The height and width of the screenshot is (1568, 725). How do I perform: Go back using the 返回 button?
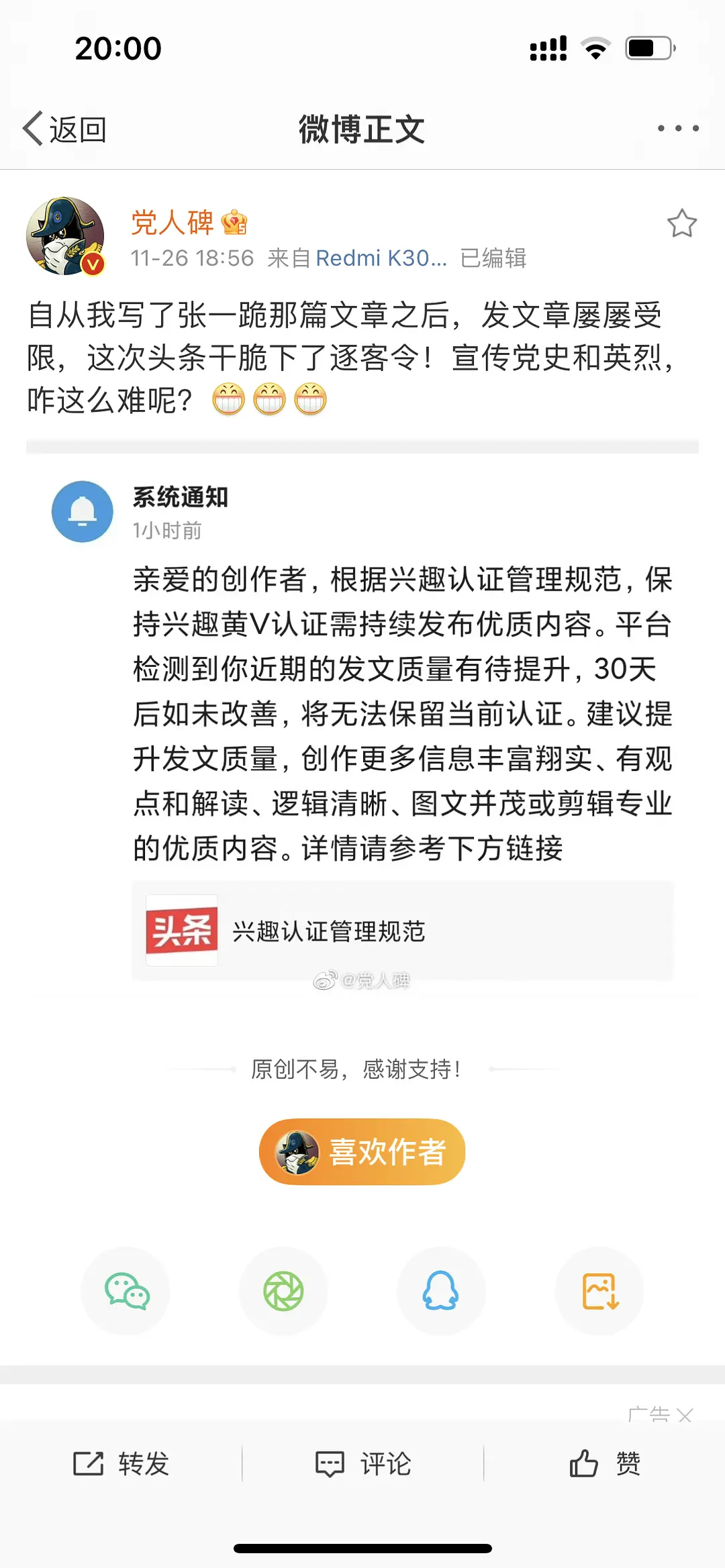click(x=65, y=129)
